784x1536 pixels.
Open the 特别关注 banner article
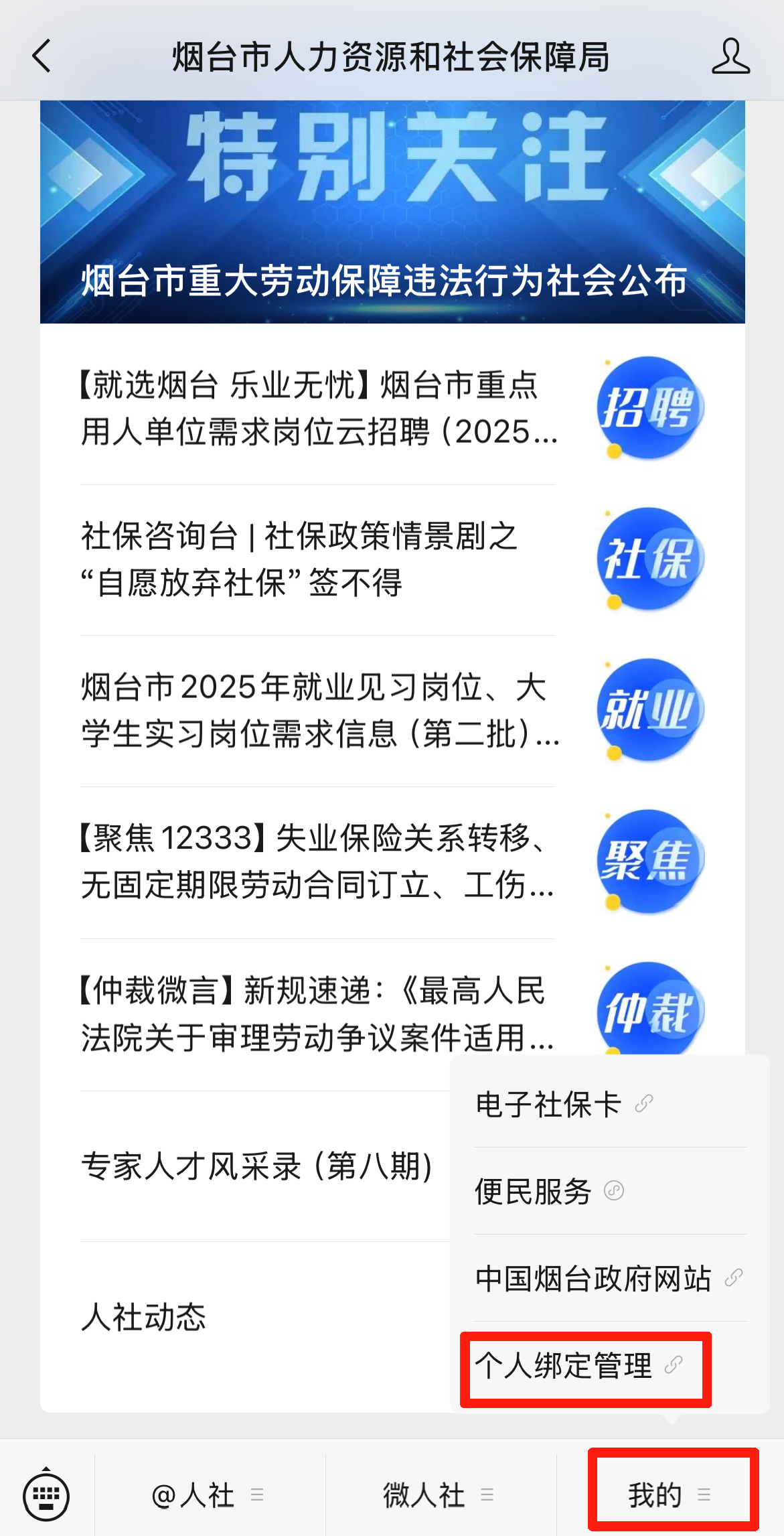[x=392, y=212]
